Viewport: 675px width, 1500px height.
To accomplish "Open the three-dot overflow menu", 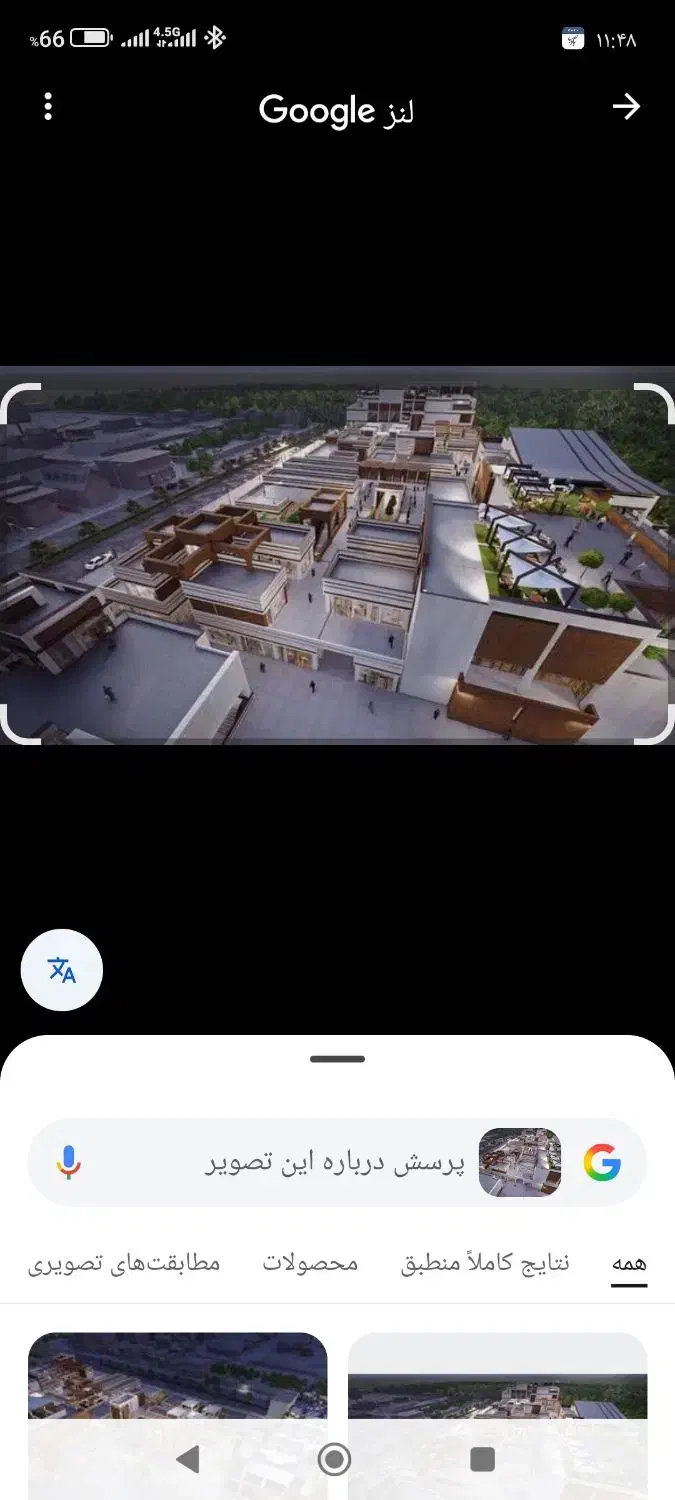I will click(x=48, y=107).
